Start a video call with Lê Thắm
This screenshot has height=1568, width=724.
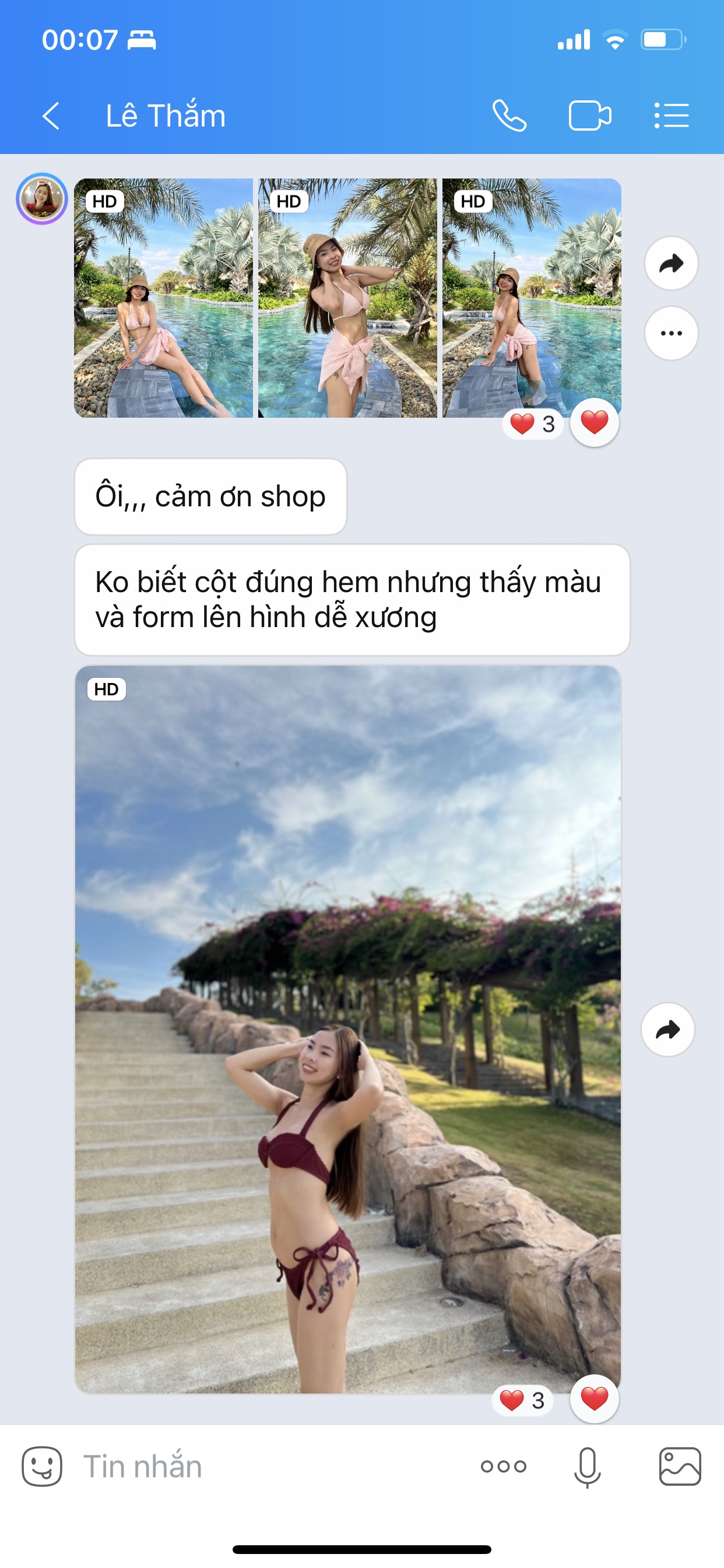[589, 116]
